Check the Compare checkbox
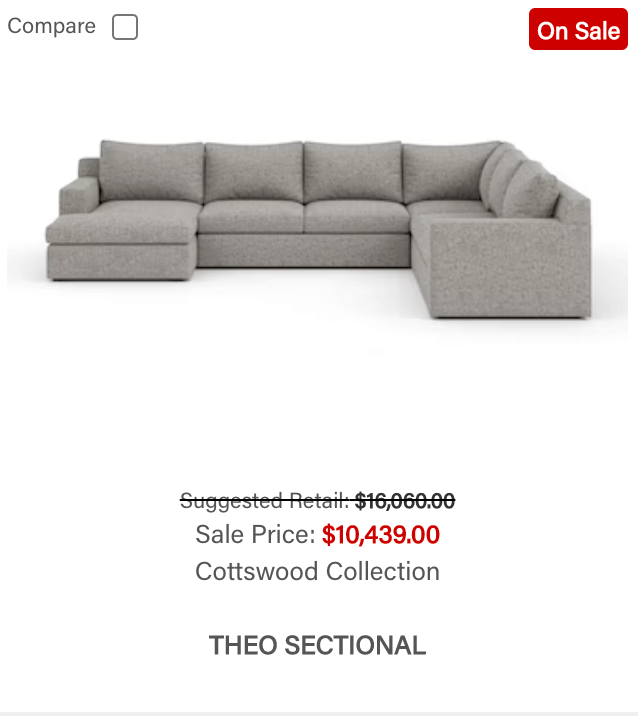 click(125, 27)
